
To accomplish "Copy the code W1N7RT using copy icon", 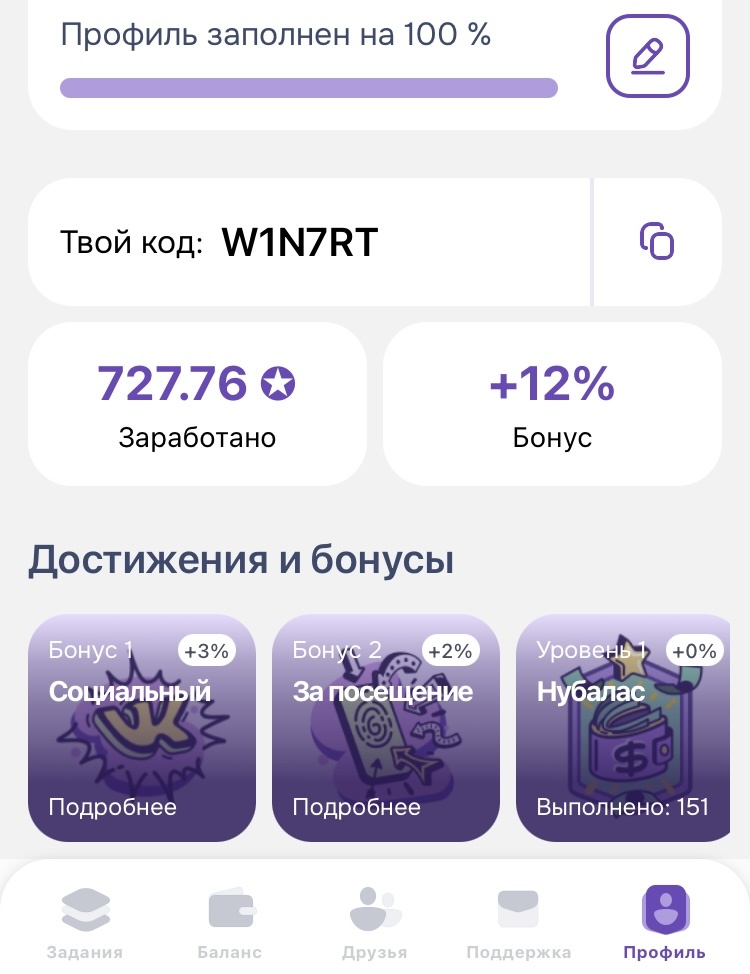I will tap(657, 242).
